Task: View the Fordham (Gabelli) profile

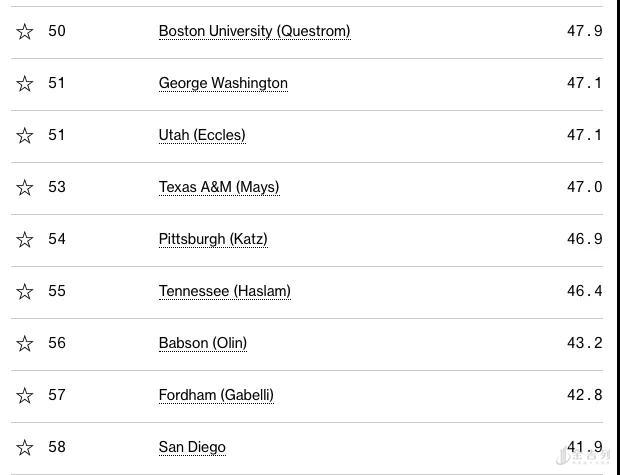Action: (x=215, y=395)
